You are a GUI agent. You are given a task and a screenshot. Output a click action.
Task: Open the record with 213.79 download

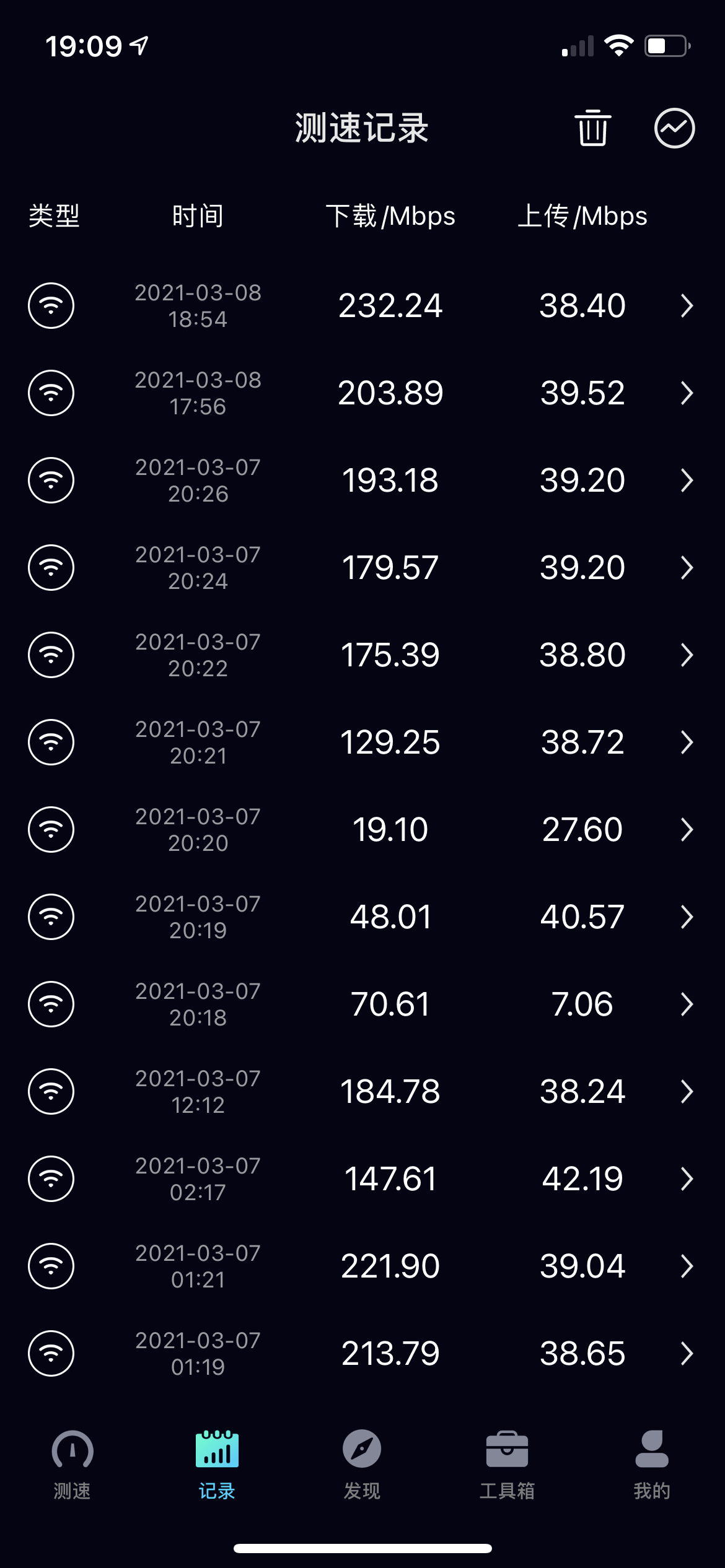362,1354
